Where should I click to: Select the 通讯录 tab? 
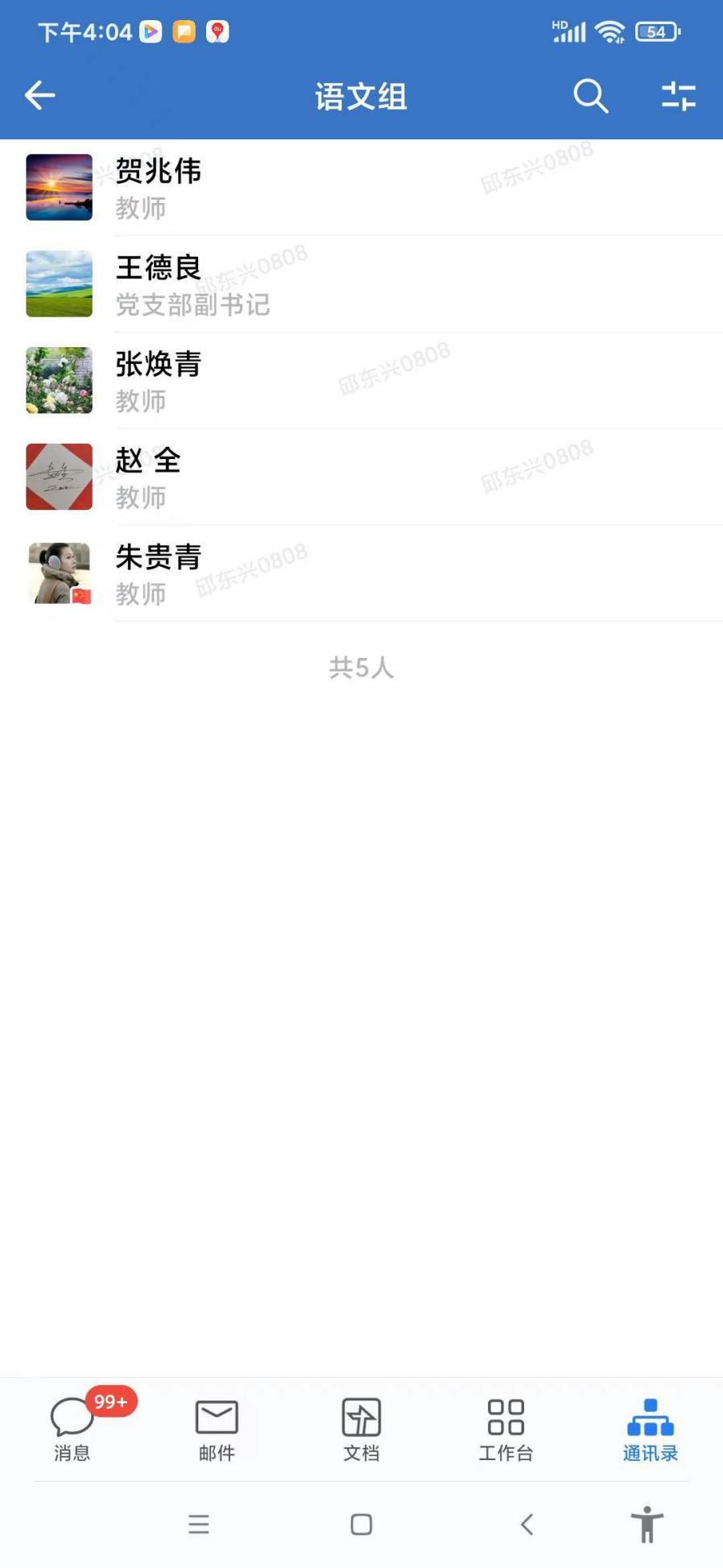tap(650, 1430)
